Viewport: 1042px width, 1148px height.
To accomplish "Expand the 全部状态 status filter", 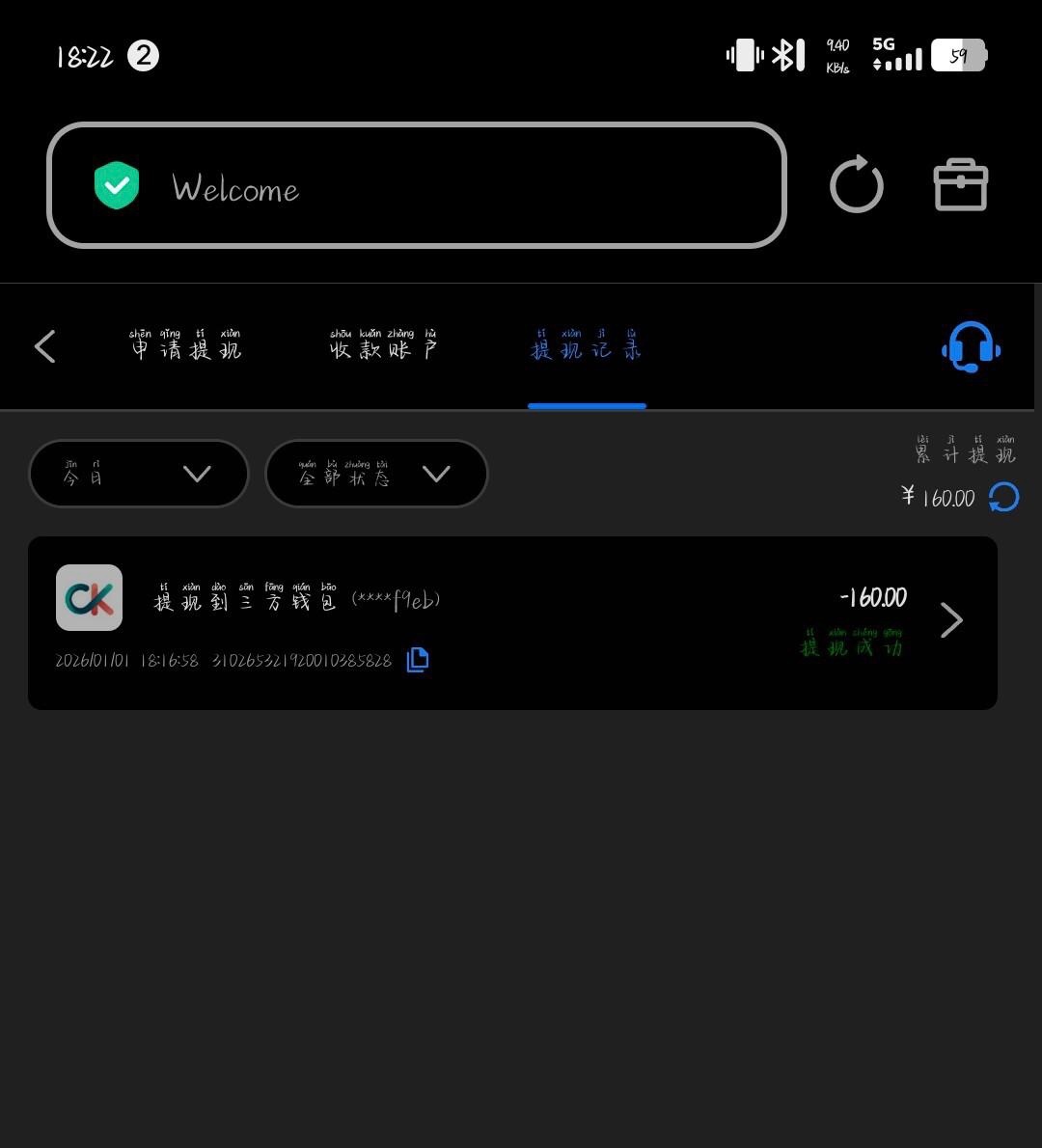I will pos(376,474).
